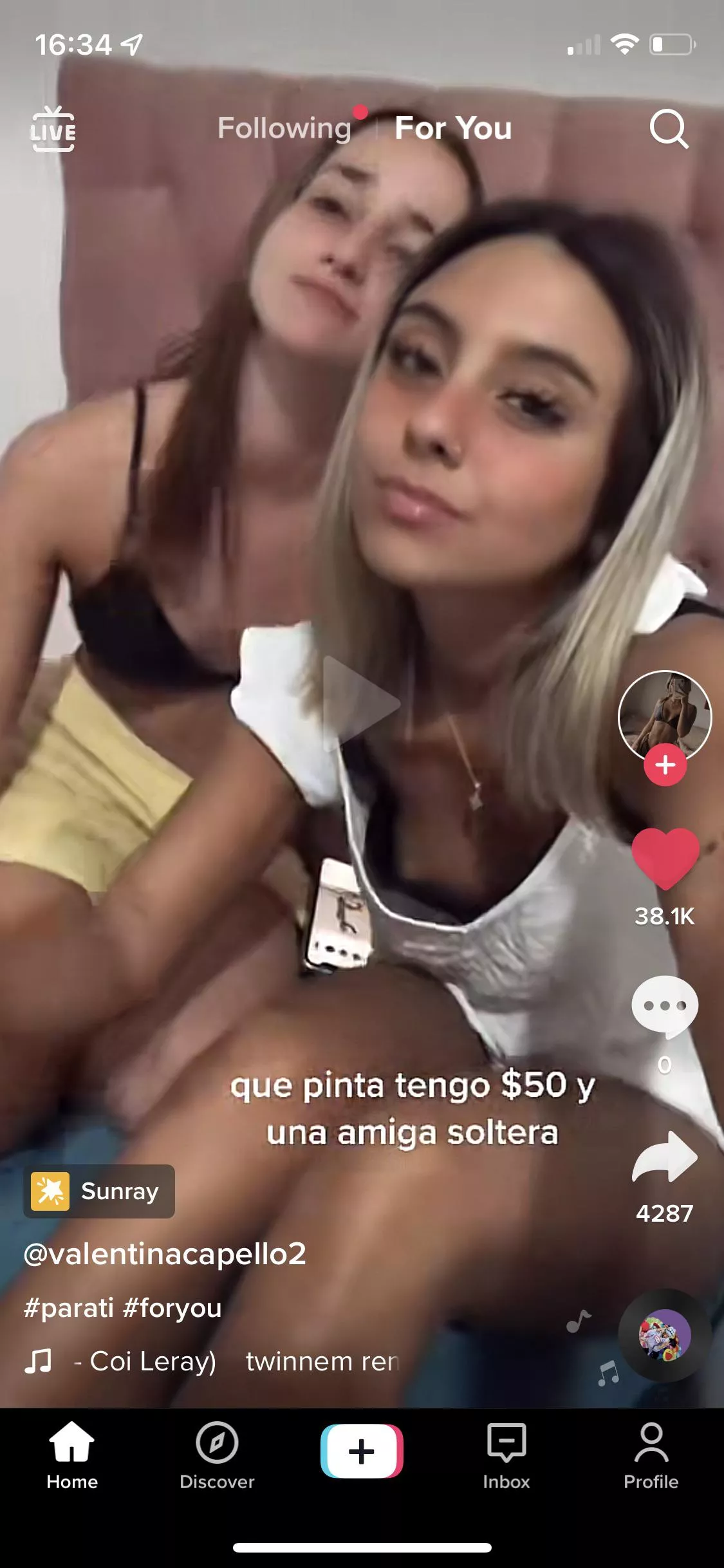Open the #foryou hashtag
Screen dimensions: 724x1568
point(172,1308)
